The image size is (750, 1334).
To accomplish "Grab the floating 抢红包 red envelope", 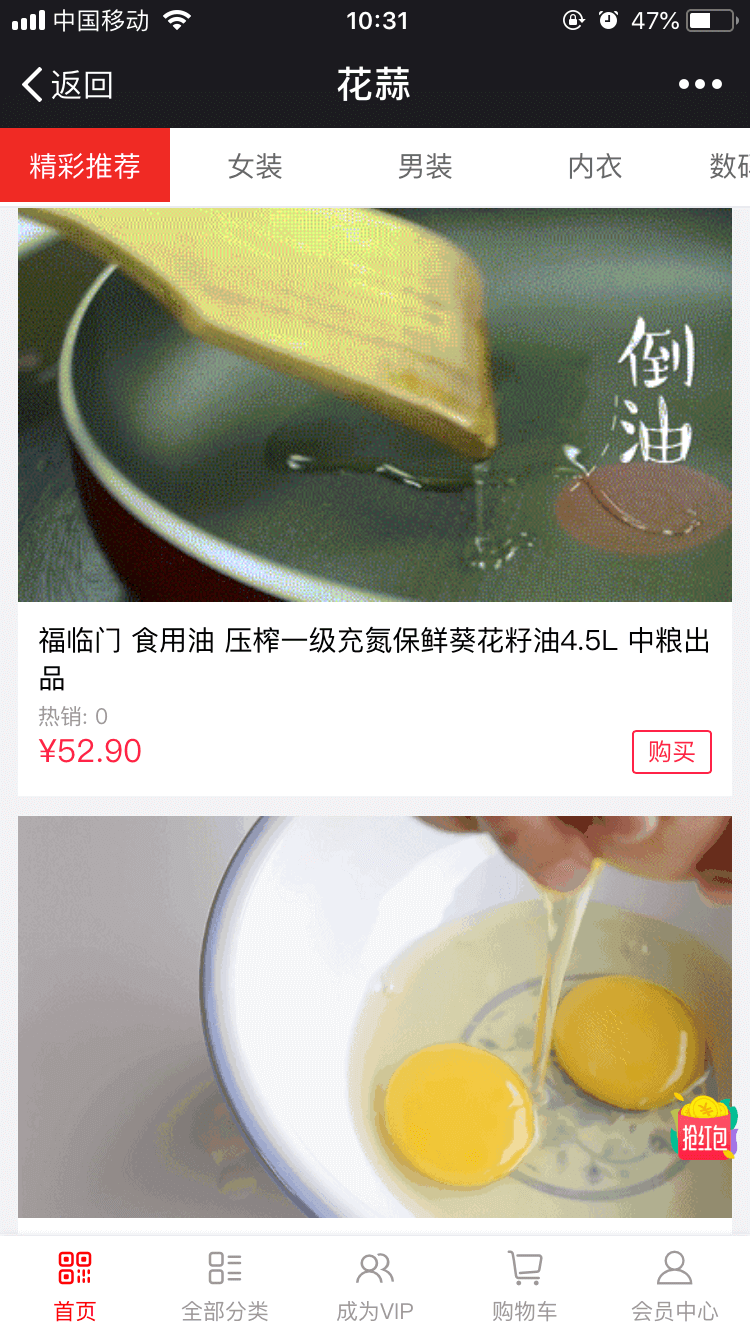I will [705, 1130].
